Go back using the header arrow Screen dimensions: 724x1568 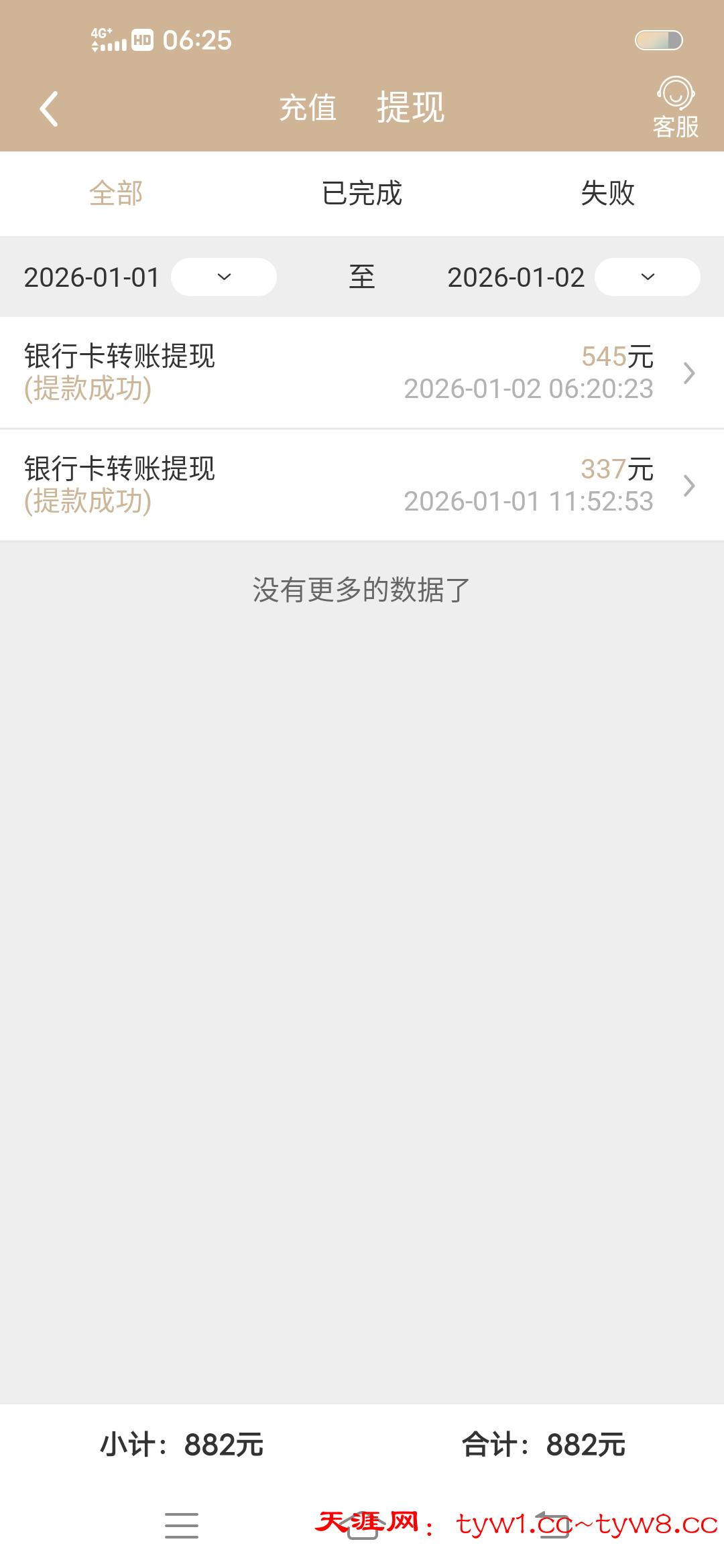(x=49, y=109)
